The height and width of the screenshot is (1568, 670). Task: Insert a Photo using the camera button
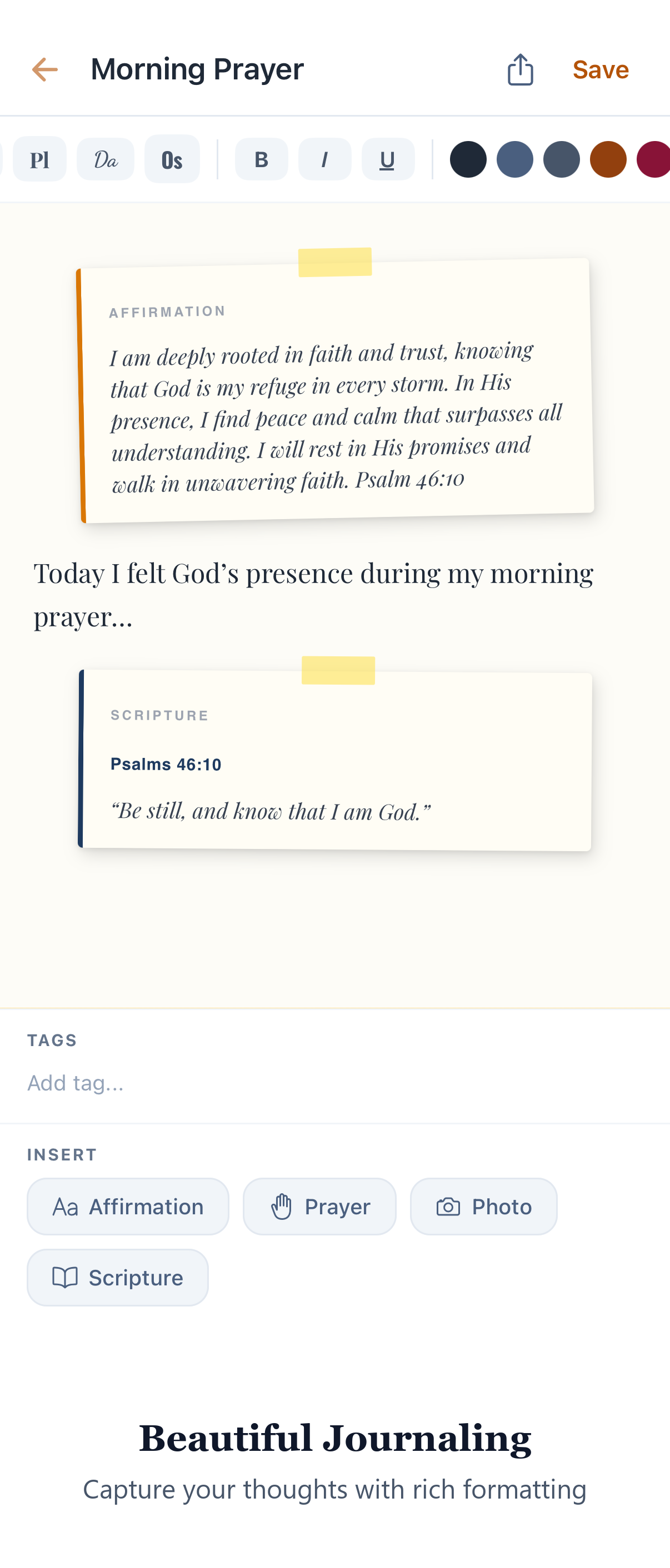484,1206
